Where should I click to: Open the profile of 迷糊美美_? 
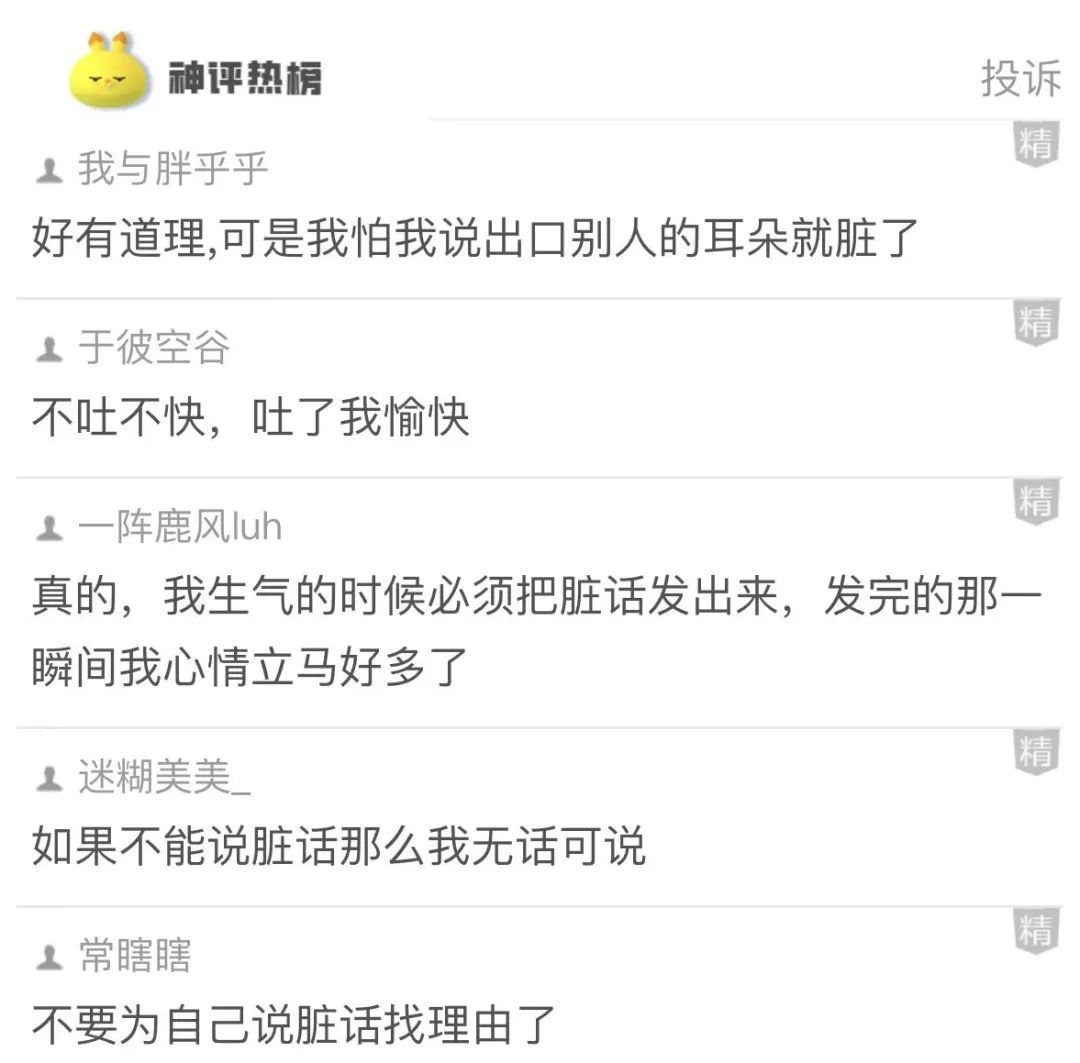click(164, 777)
